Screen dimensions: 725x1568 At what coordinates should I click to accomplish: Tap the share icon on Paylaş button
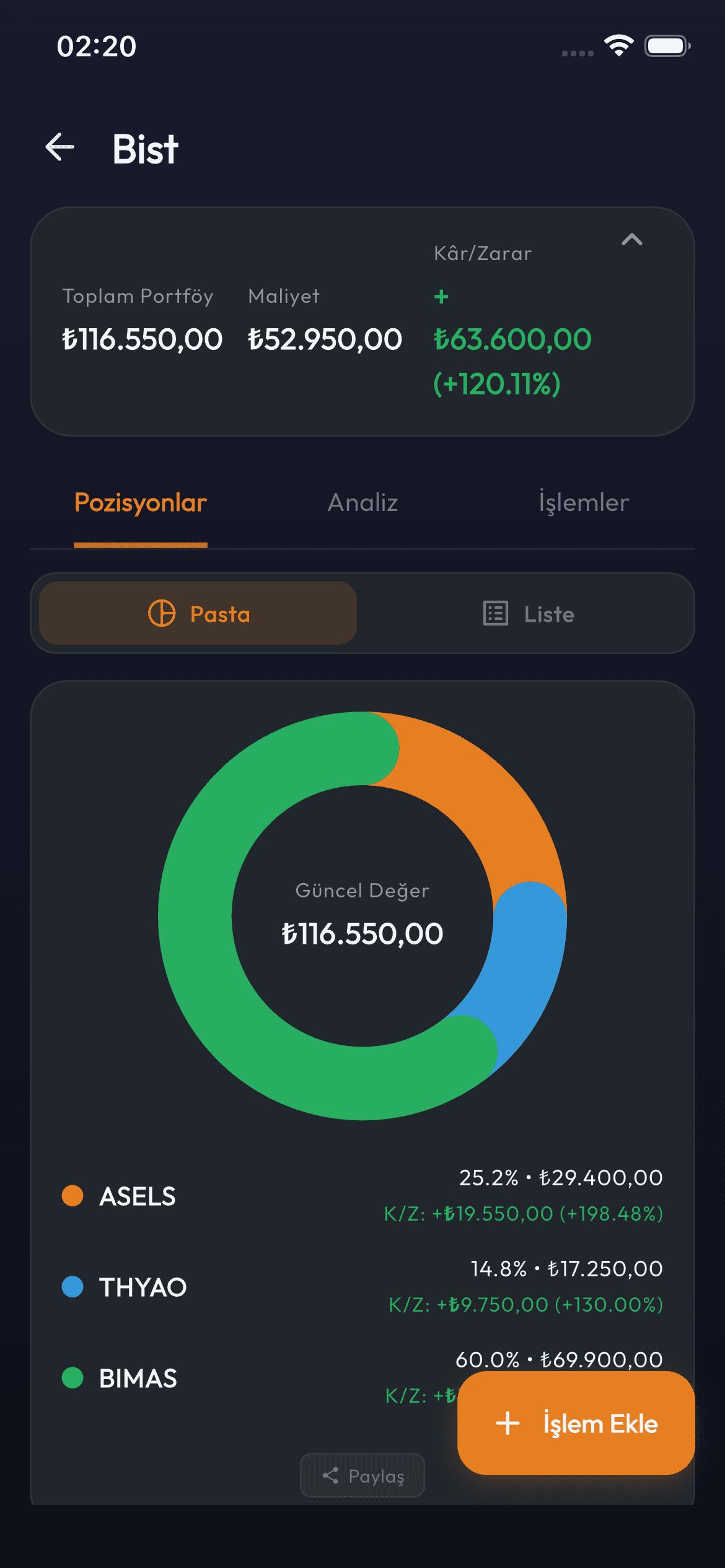[330, 1476]
